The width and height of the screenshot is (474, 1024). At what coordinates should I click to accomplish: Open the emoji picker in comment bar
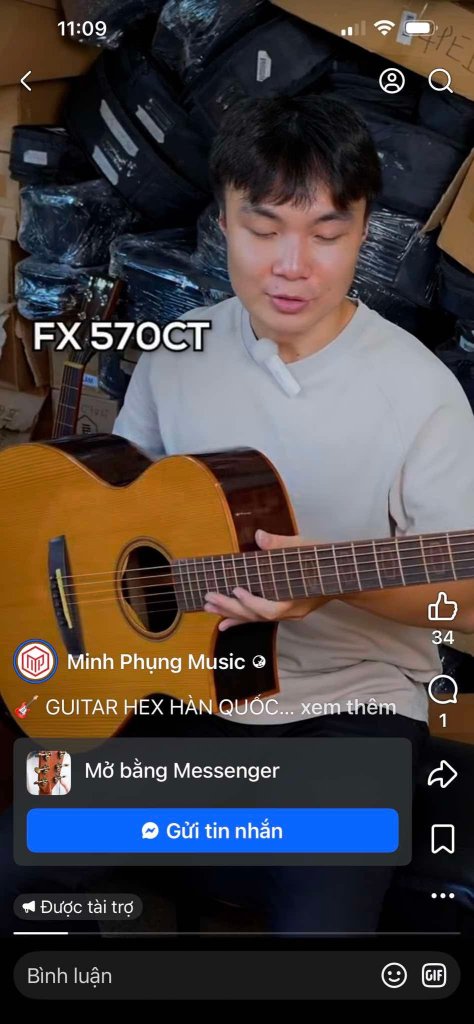pyautogui.click(x=394, y=976)
